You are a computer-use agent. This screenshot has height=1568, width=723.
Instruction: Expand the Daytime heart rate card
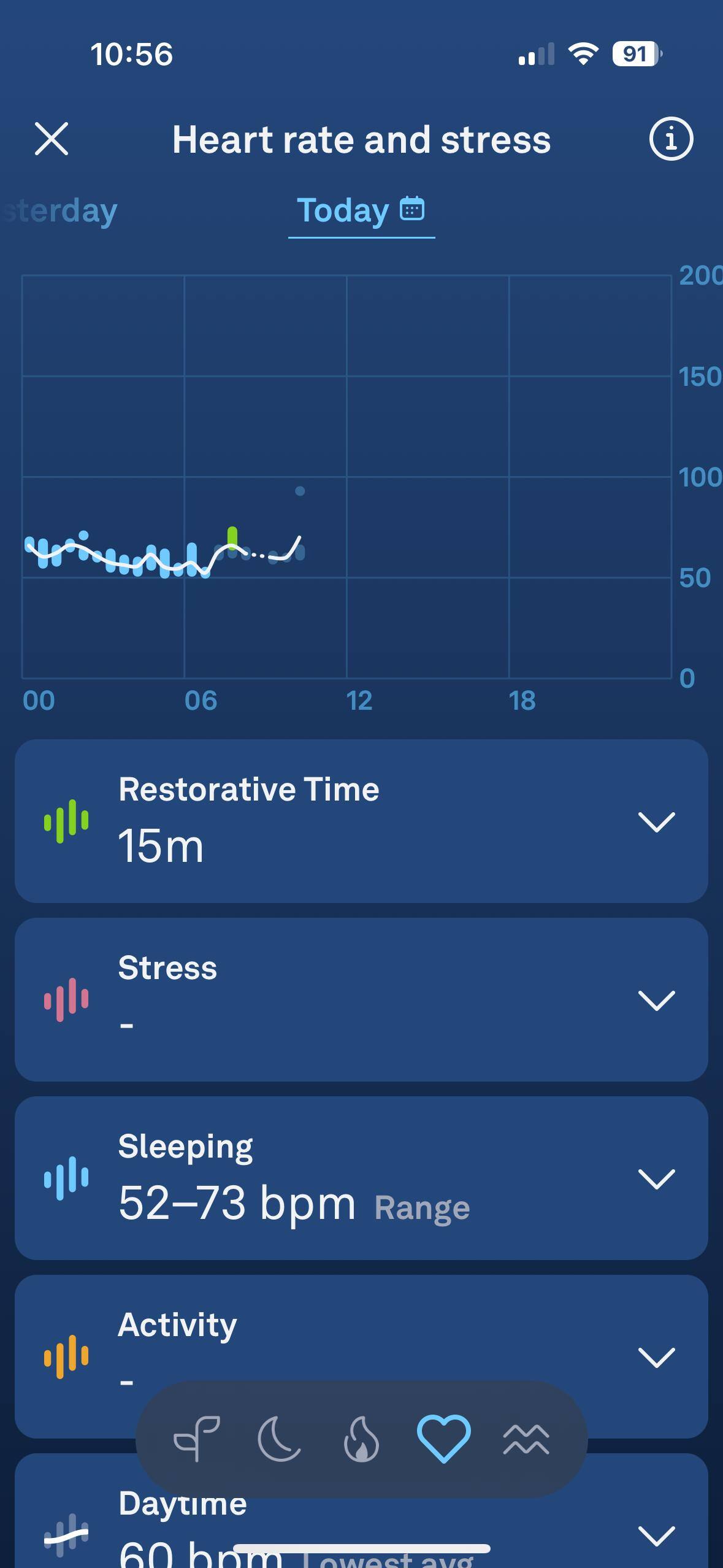coord(656,1535)
